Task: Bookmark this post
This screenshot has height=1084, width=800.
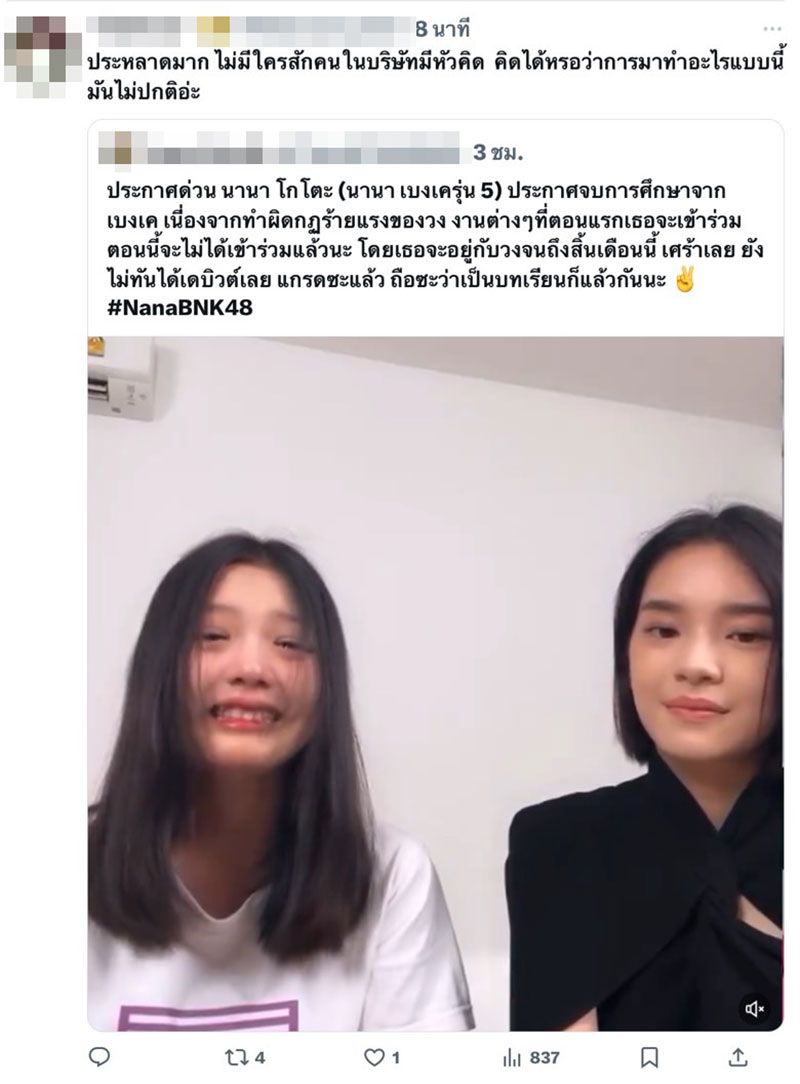Action: click(650, 1057)
